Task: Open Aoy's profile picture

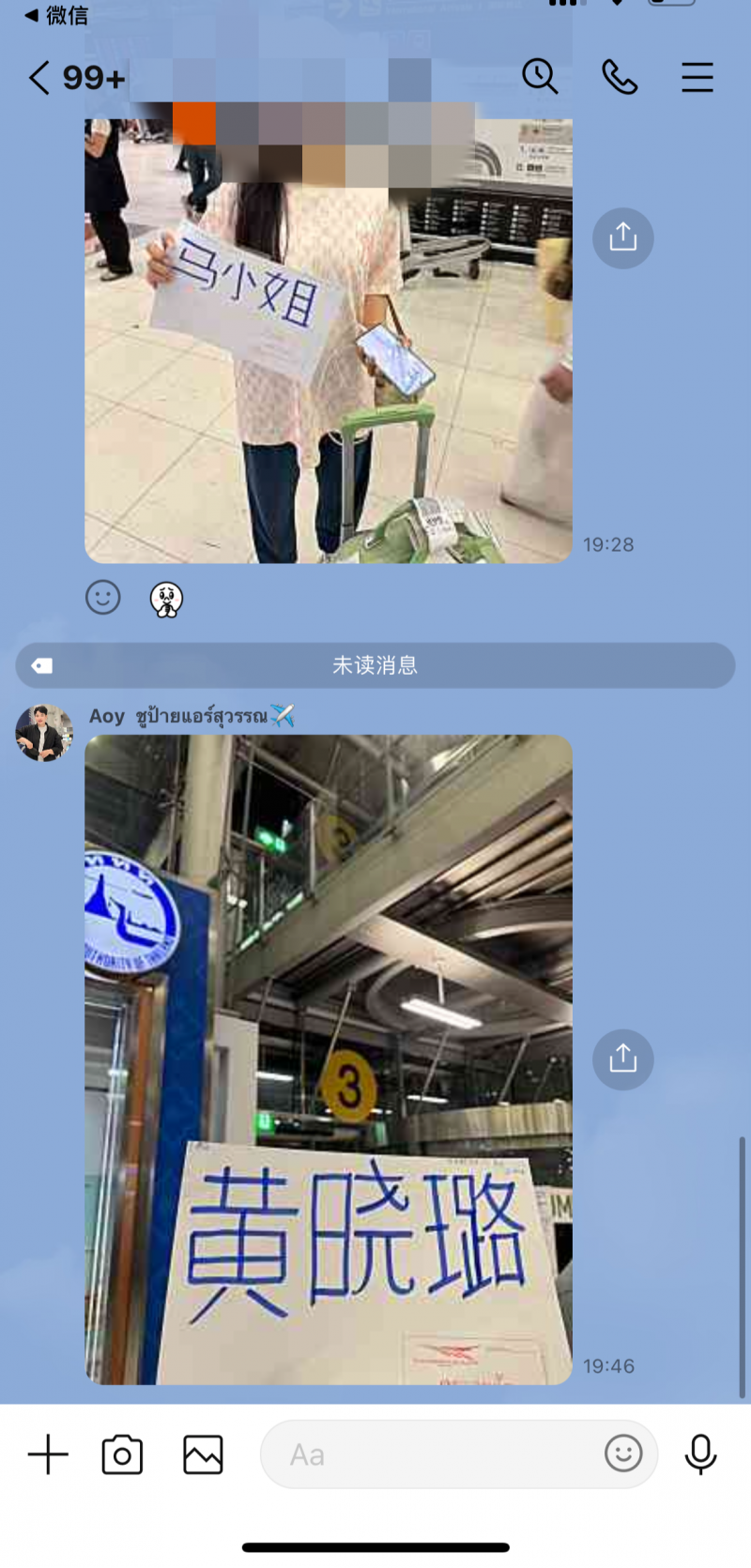Action: [x=43, y=732]
